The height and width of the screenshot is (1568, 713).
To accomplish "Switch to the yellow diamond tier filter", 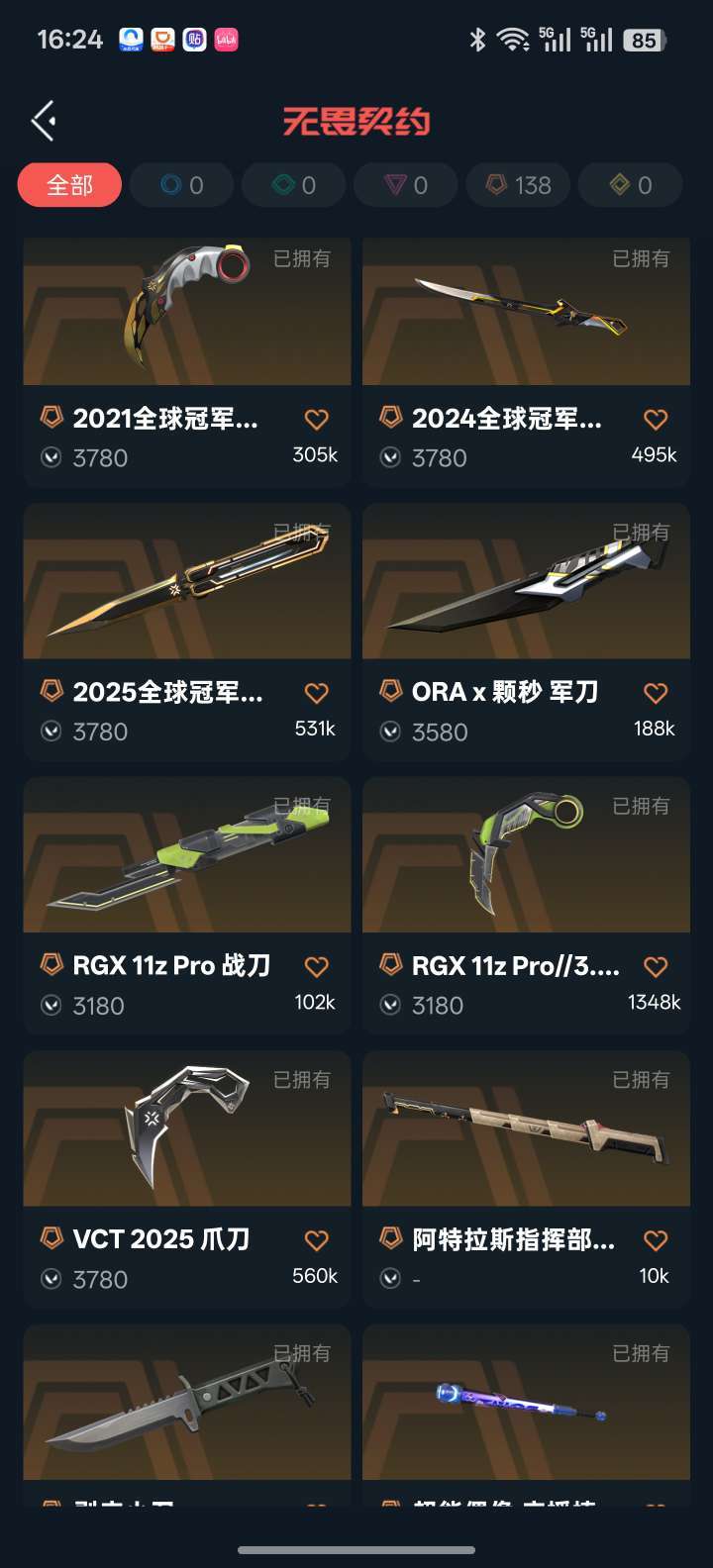I will coord(630,185).
